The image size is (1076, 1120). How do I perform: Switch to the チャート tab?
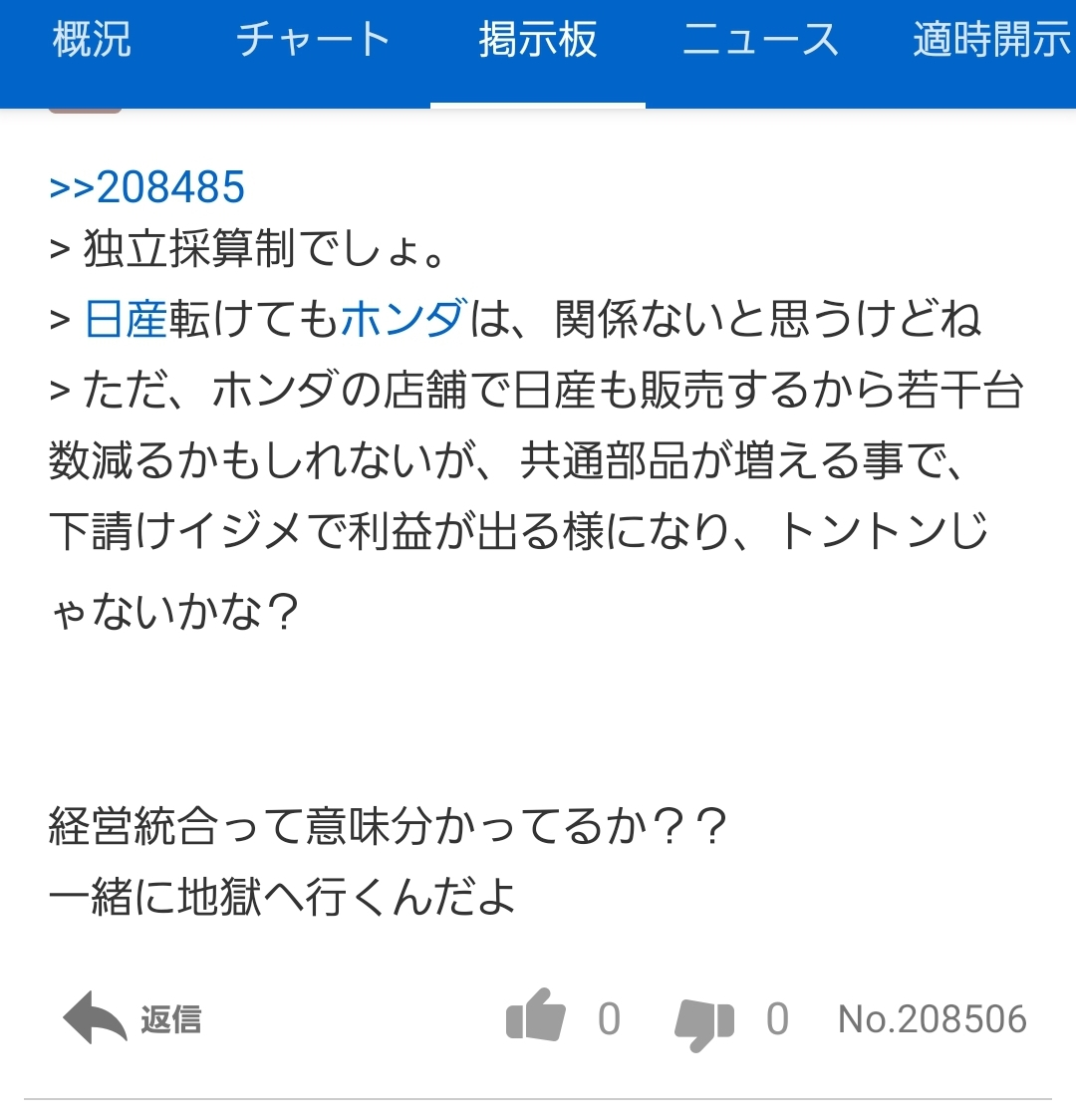[312, 42]
